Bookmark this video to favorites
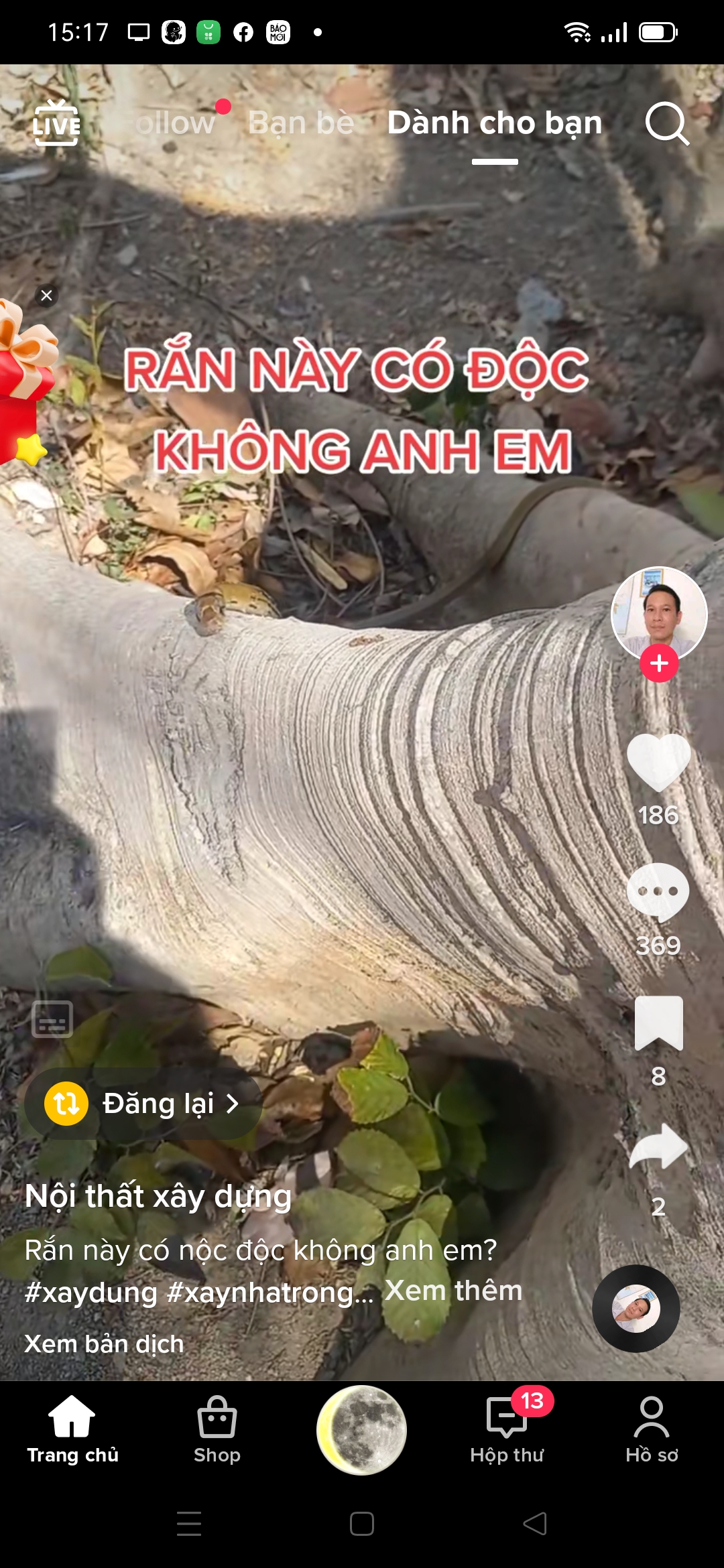Viewport: 724px width, 1568px height. (x=658, y=1023)
